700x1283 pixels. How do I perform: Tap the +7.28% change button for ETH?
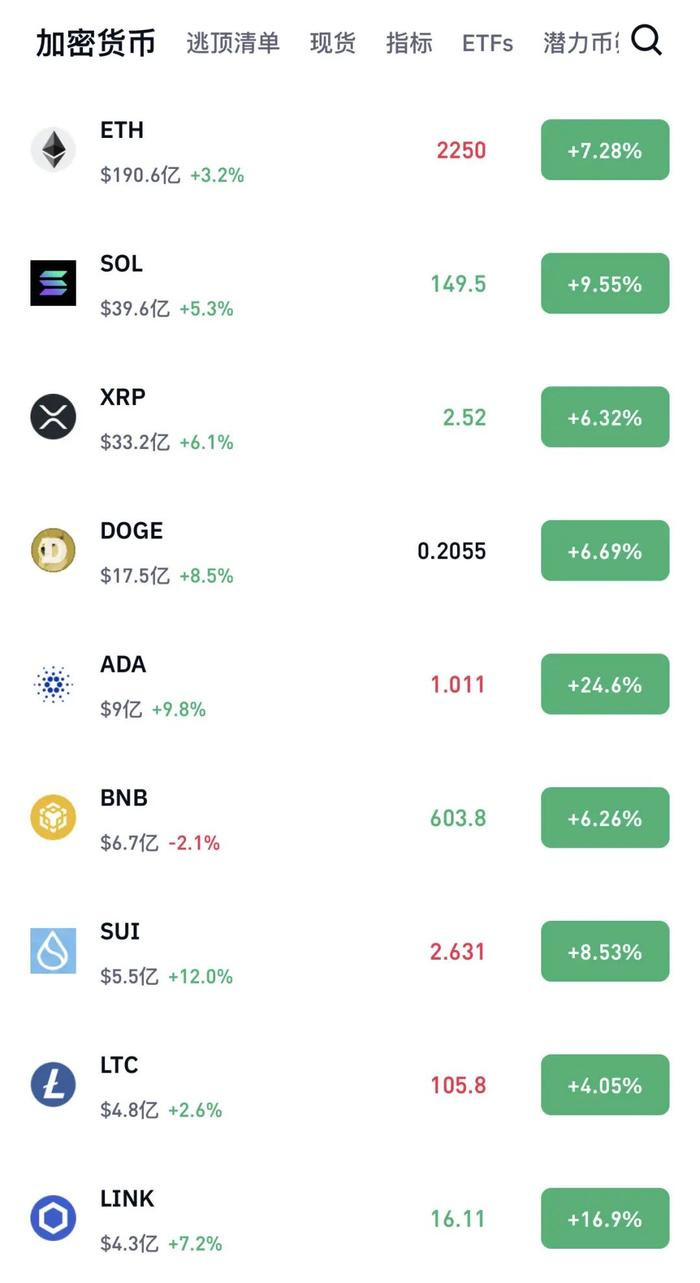[x=605, y=150]
